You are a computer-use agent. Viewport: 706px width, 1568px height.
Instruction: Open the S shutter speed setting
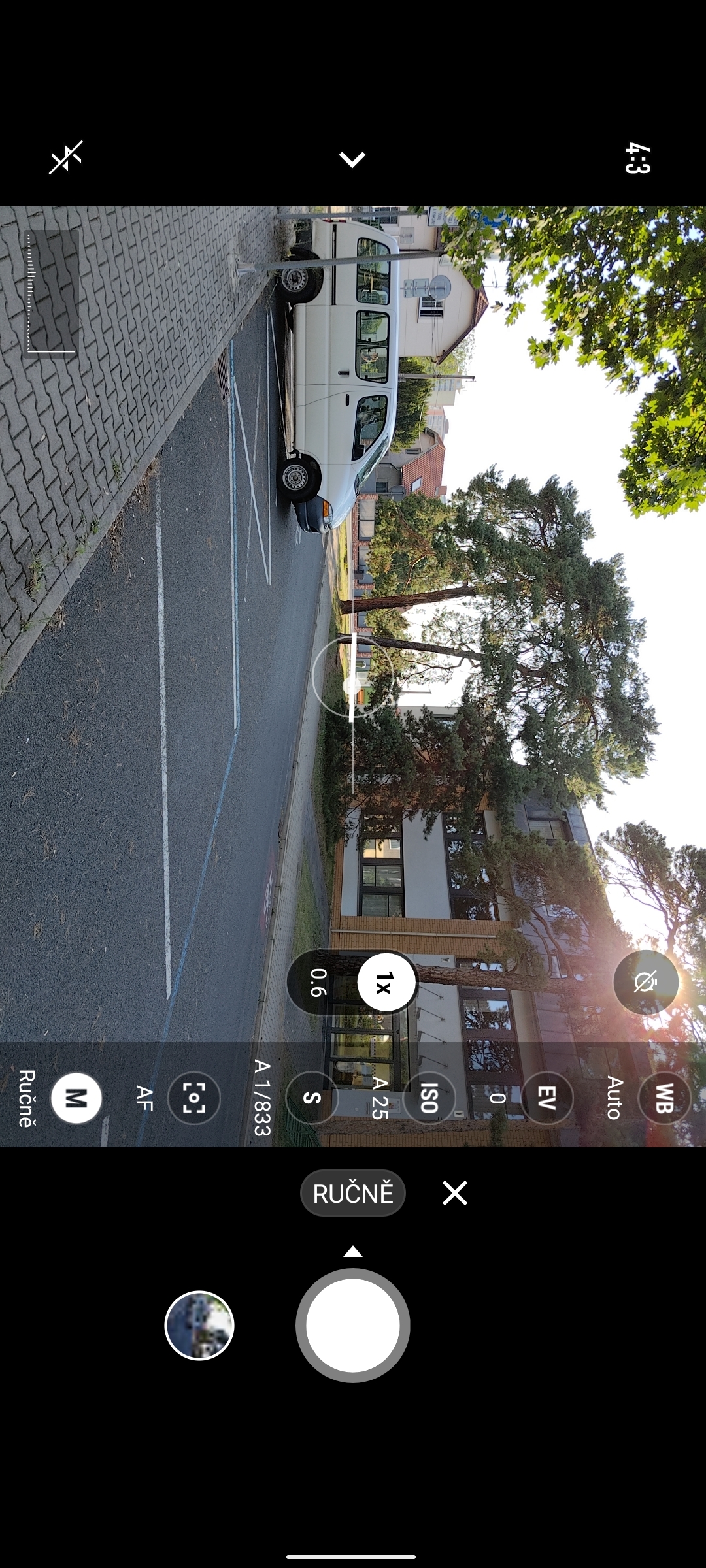point(312,1098)
